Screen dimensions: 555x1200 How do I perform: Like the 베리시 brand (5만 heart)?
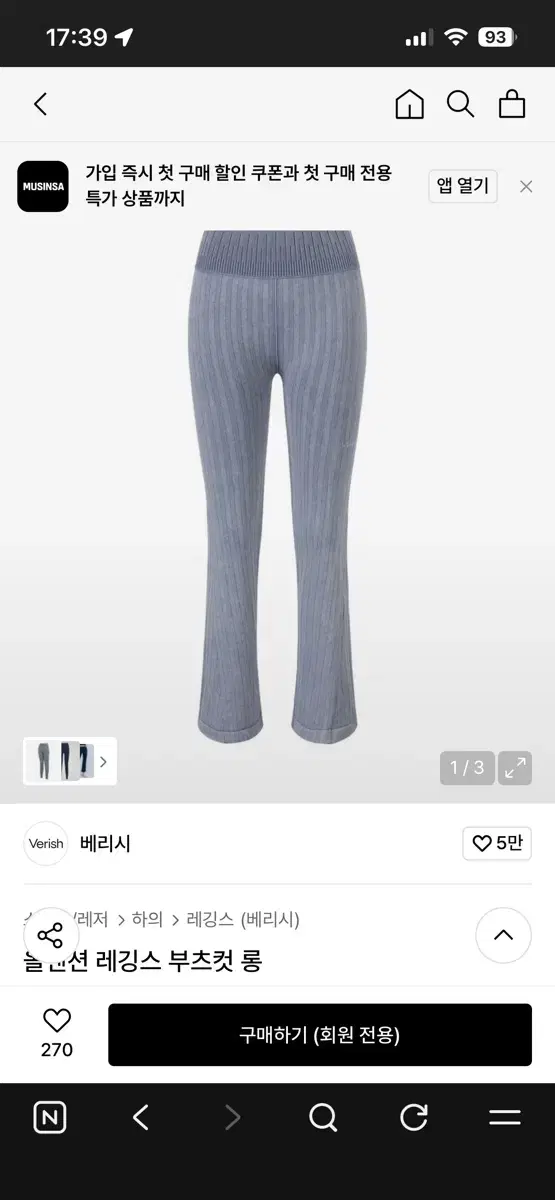(x=497, y=843)
